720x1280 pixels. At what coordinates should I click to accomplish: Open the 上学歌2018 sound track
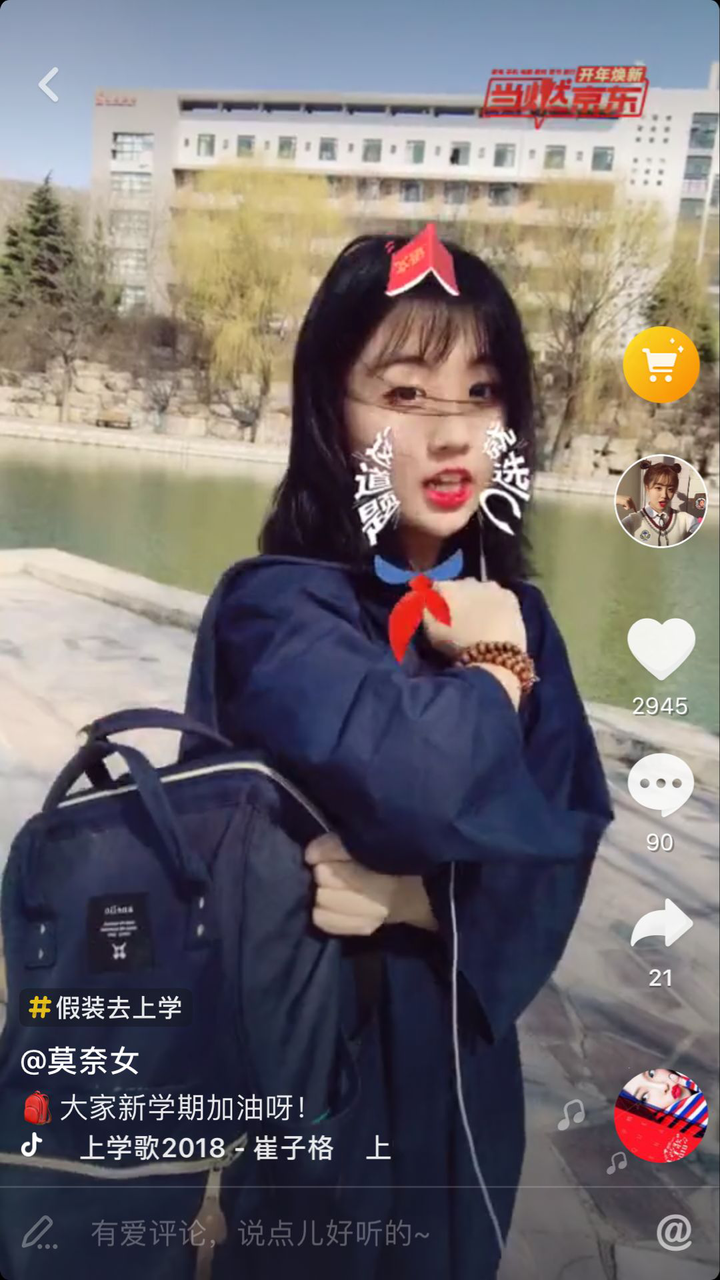pos(206,1147)
